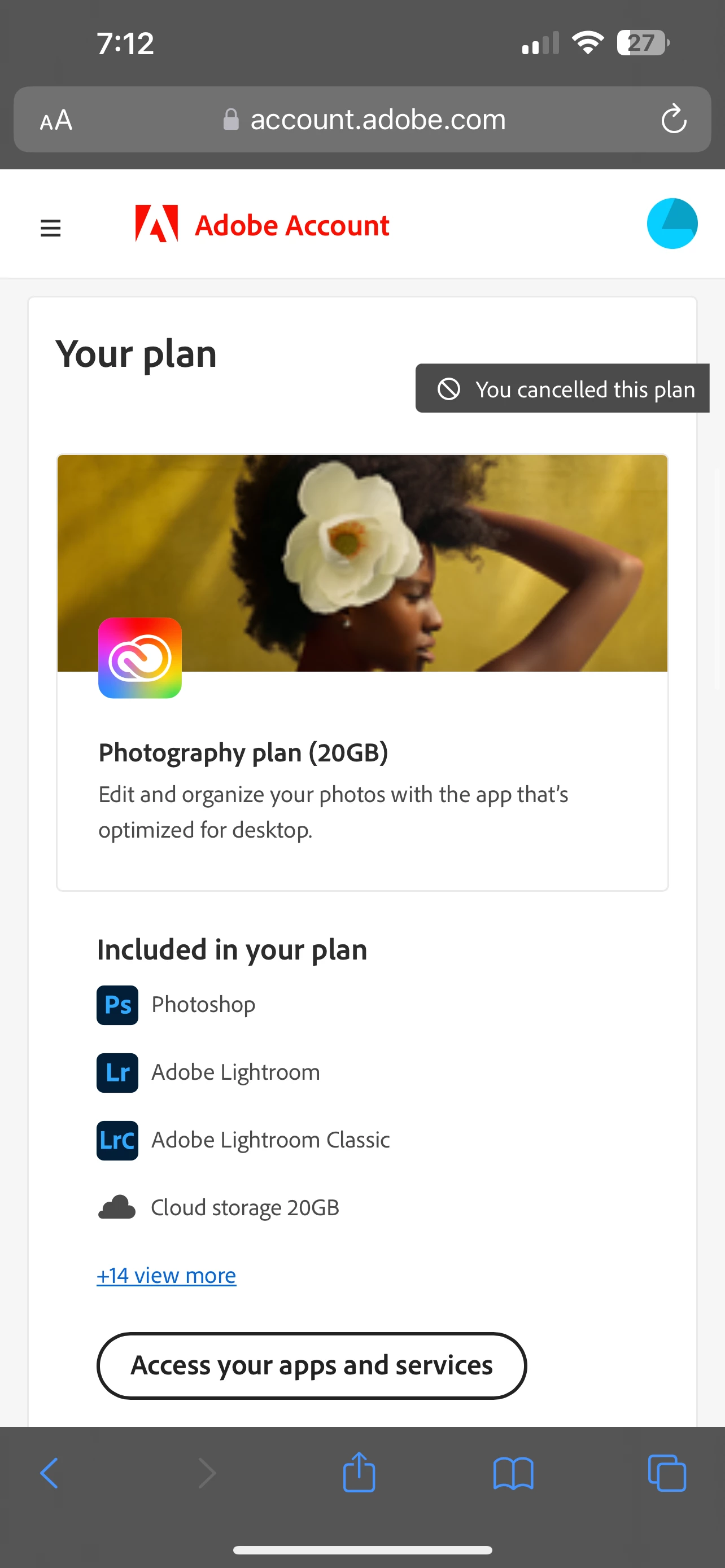Expand the +14 view more link

(166, 1274)
